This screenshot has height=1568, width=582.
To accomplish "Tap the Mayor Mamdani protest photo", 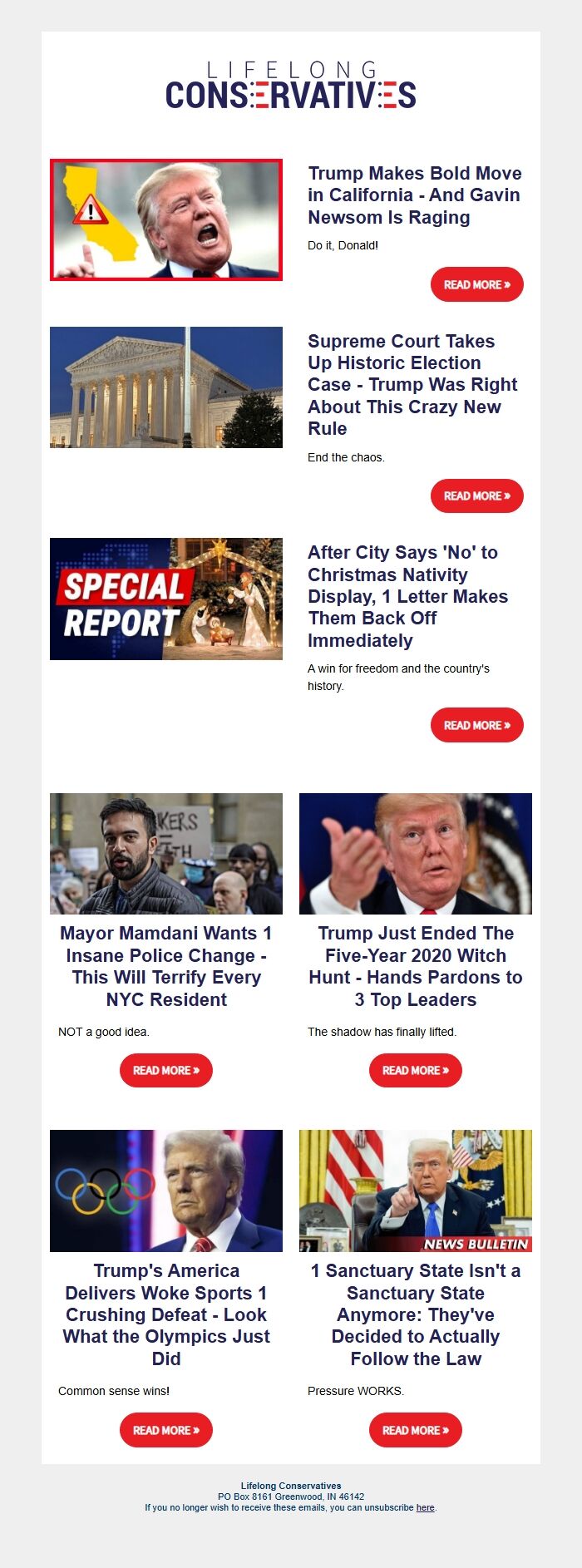I will coord(166,854).
